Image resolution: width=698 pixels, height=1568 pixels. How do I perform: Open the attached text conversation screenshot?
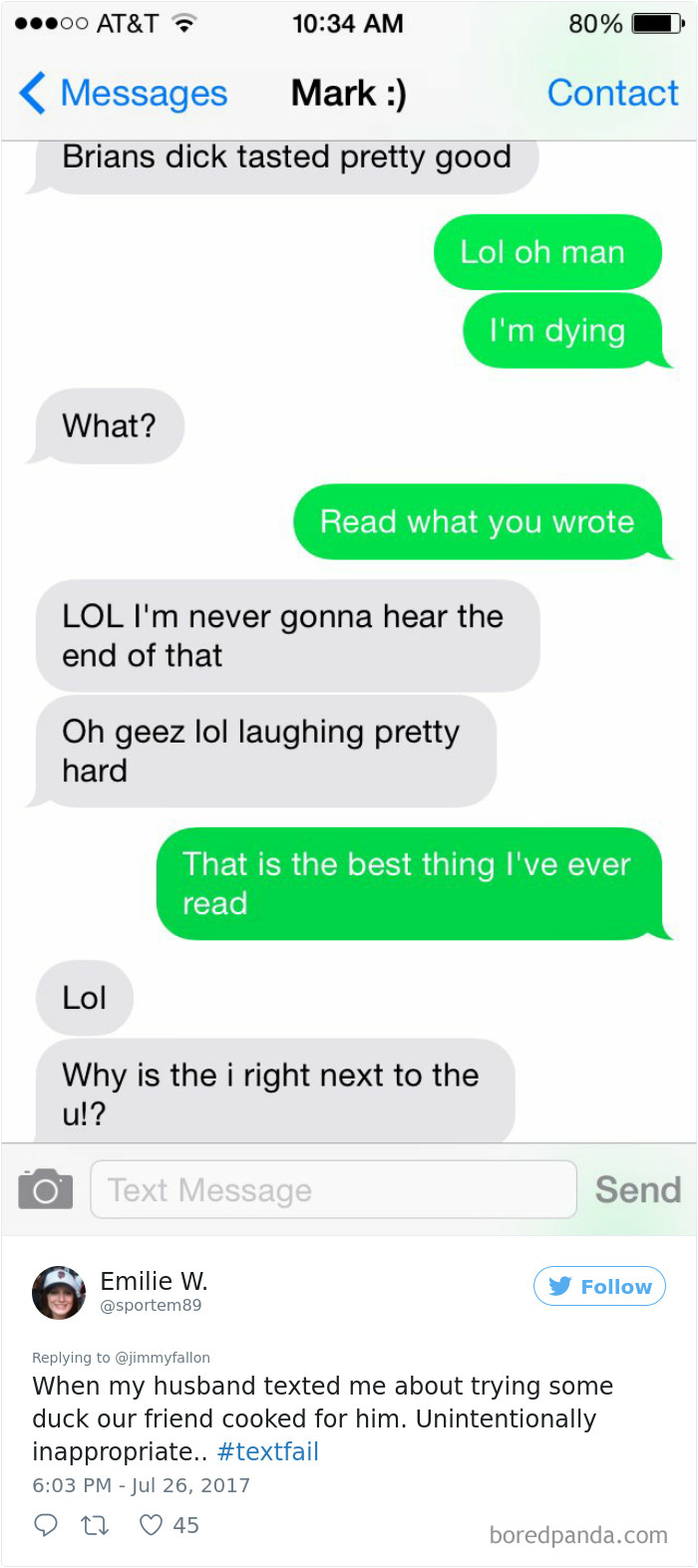pyautogui.click(x=349, y=618)
